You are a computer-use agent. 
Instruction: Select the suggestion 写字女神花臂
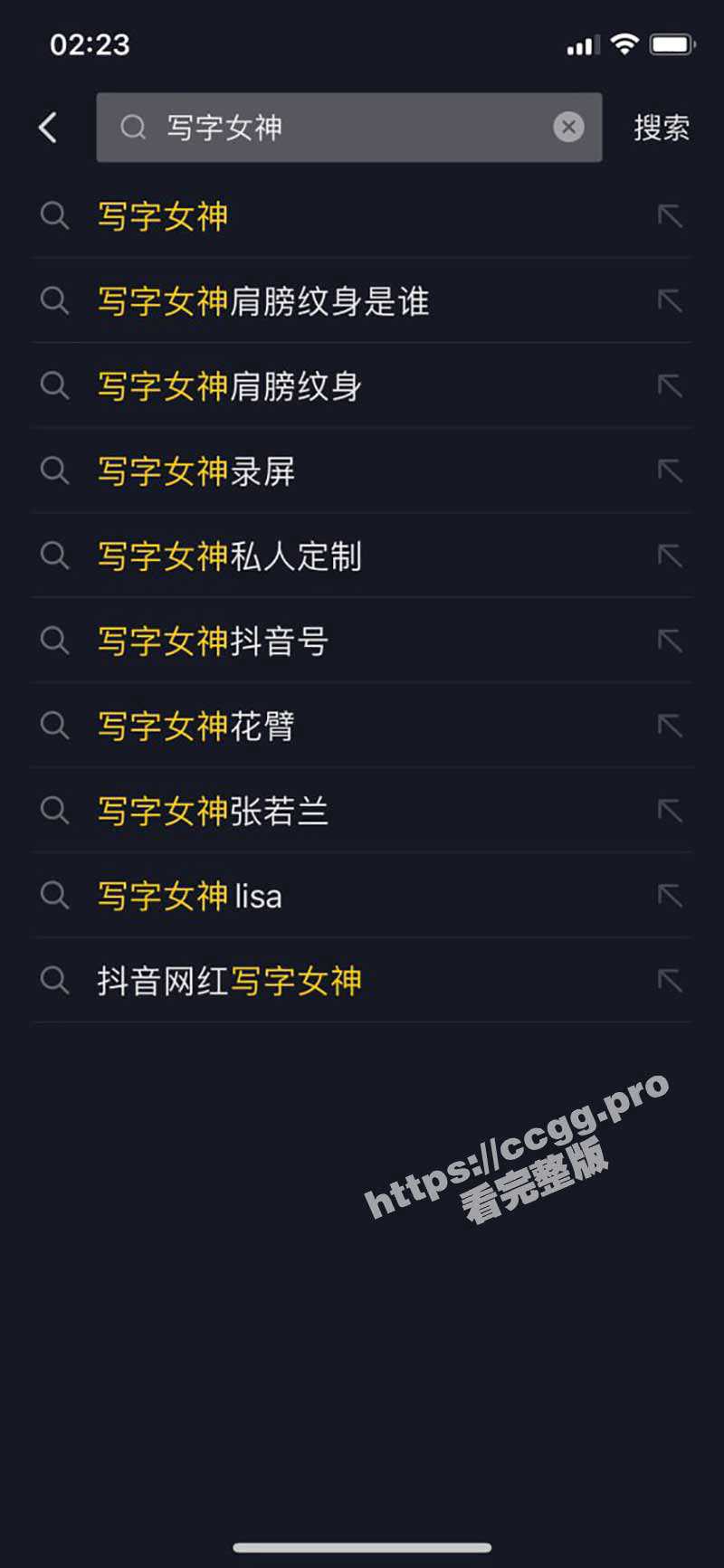point(196,727)
